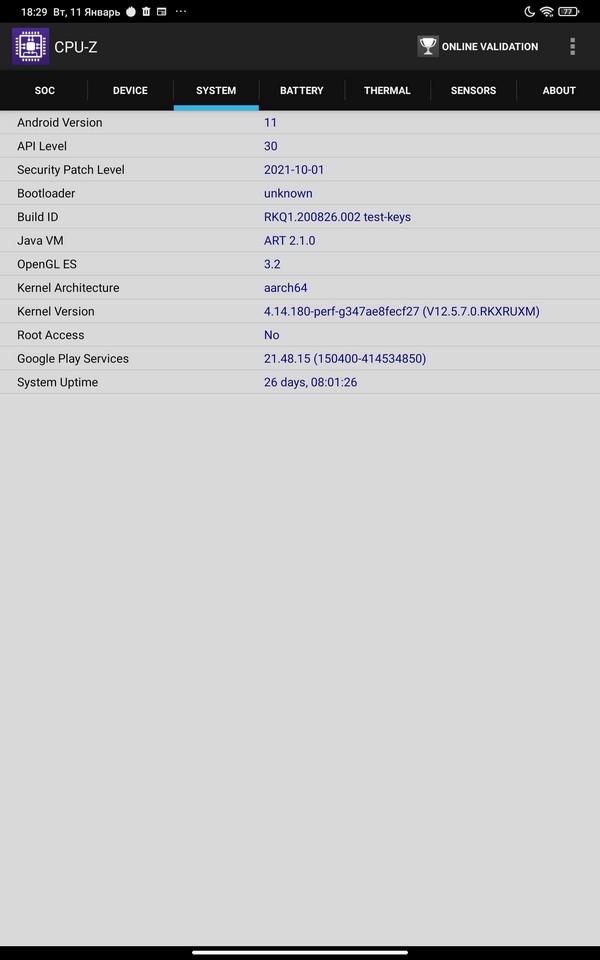
Task: Select the System tab
Action: 216,90
